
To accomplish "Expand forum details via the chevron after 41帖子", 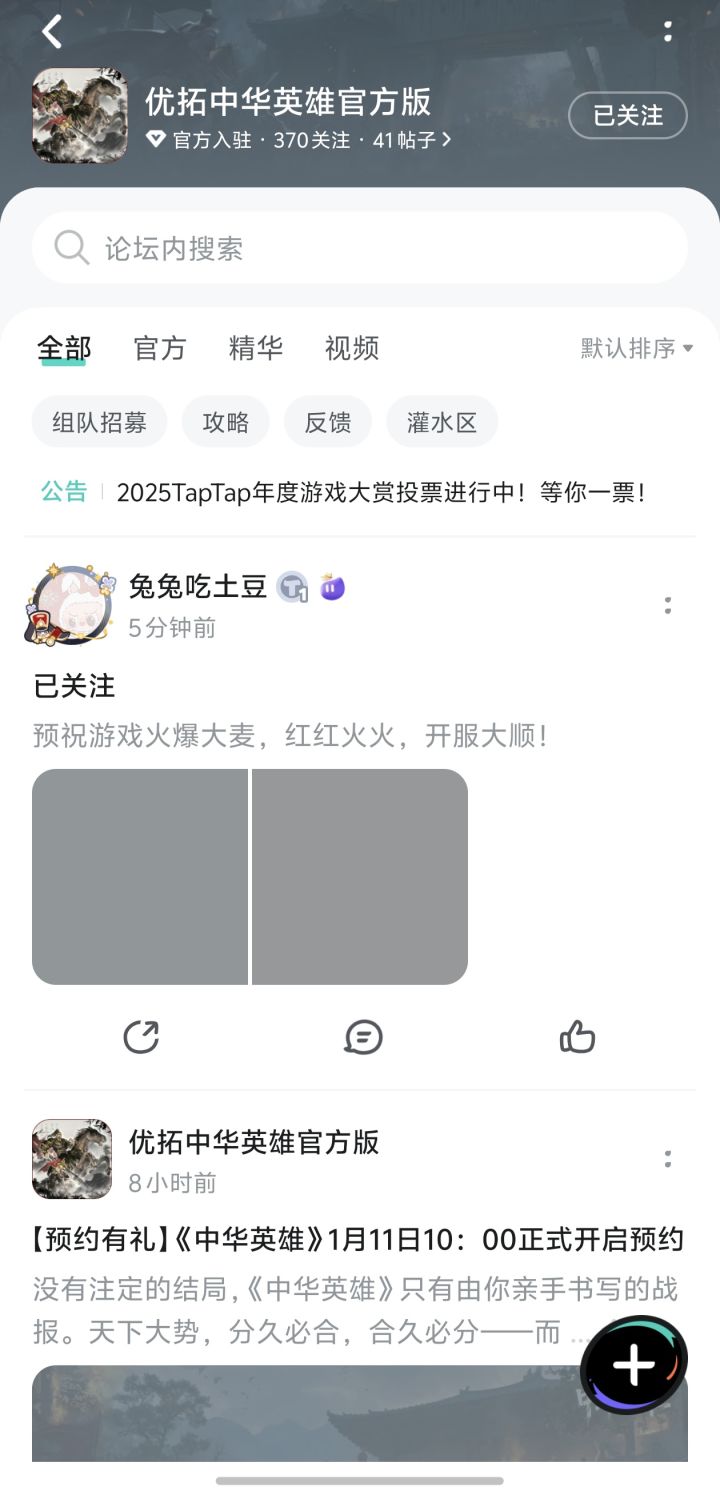I will click(x=446, y=141).
